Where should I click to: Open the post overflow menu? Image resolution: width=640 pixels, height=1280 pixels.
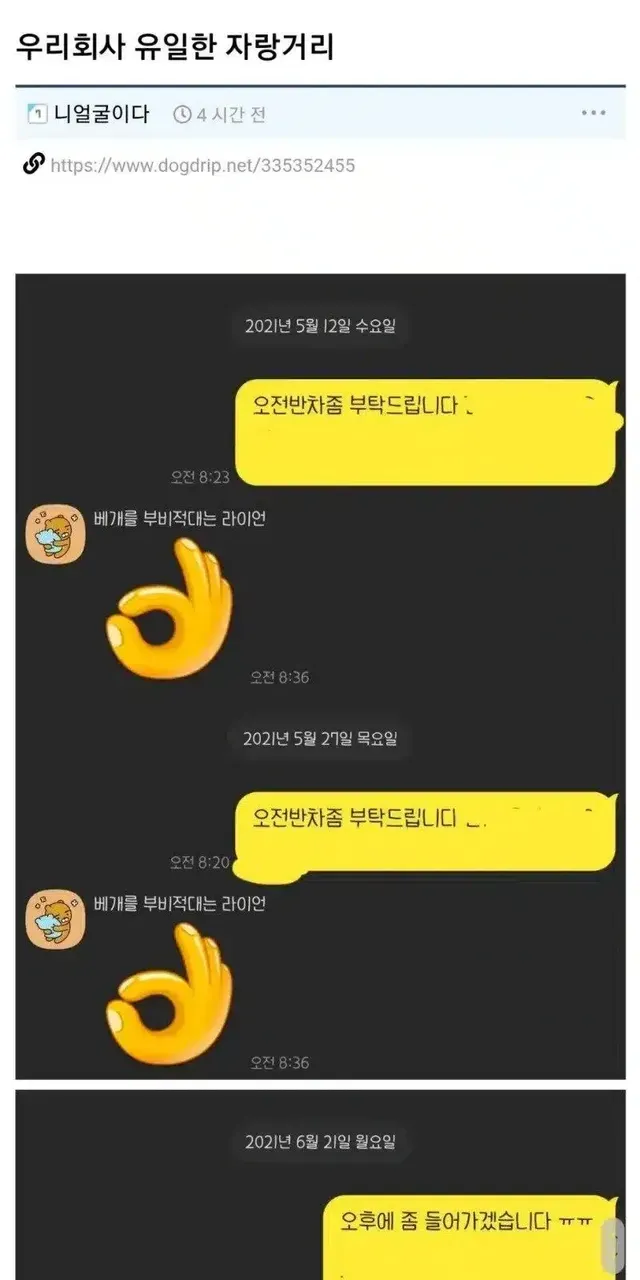coord(593,113)
